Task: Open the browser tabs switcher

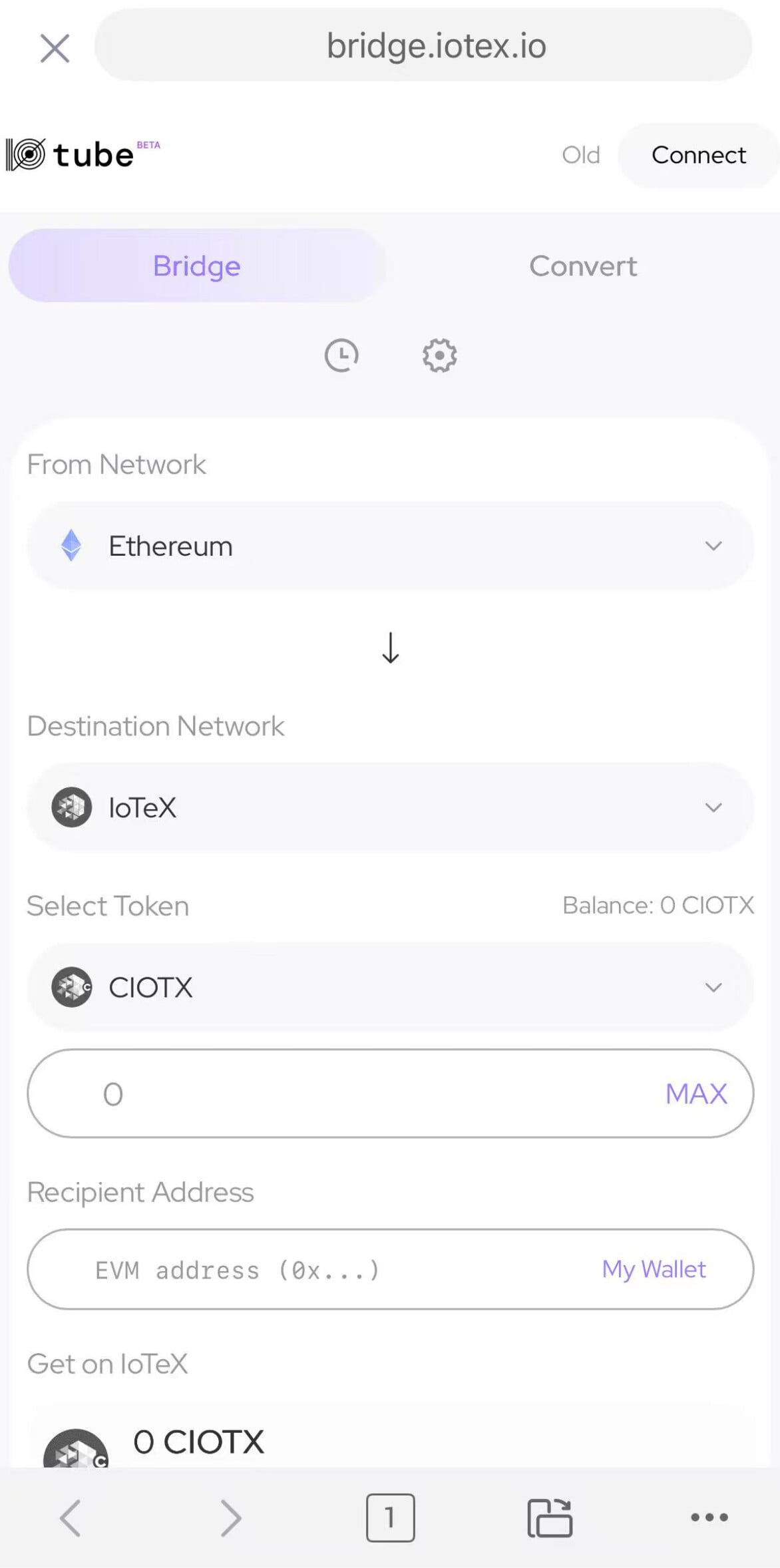Action: click(390, 1517)
